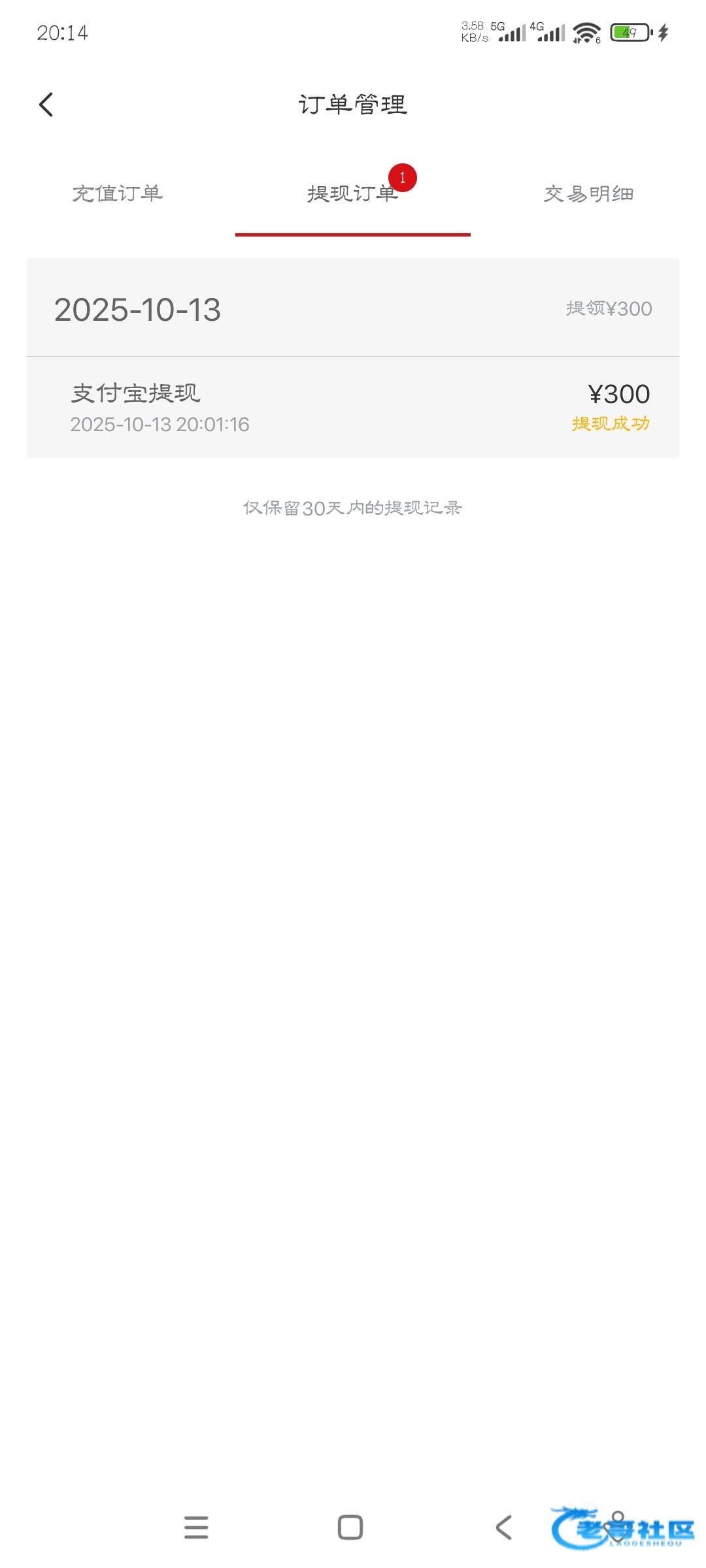Open the 支付宝提现 ¥300 record
706x1568 pixels.
click(353, 408)
